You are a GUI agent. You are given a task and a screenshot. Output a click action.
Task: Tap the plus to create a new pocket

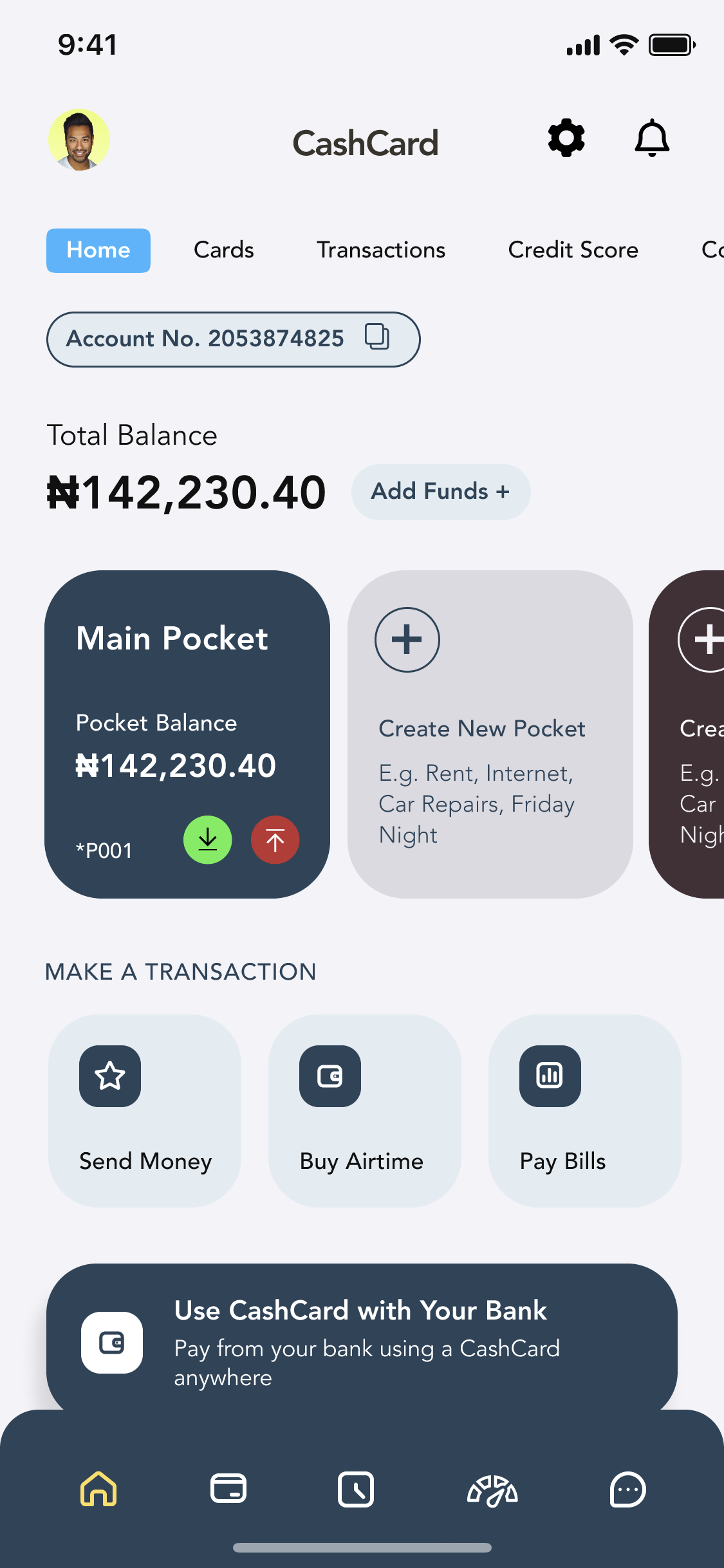coord(407,639)
